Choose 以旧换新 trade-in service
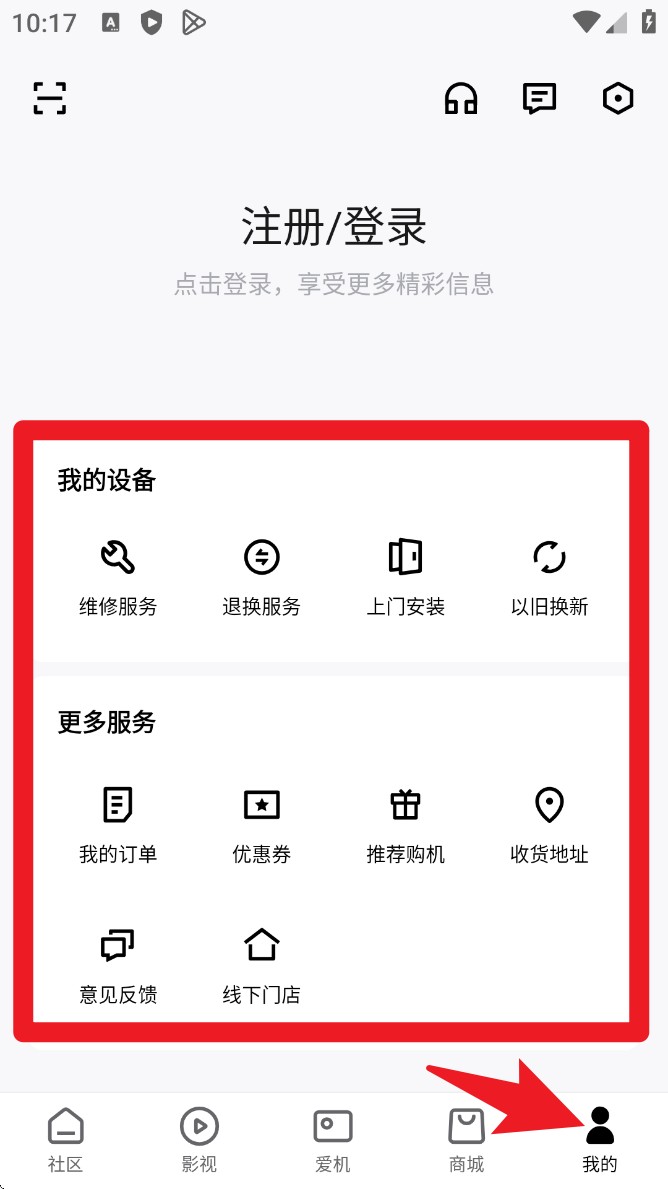The width and height of the screenshot is (668, 1189). pos(549,577)
